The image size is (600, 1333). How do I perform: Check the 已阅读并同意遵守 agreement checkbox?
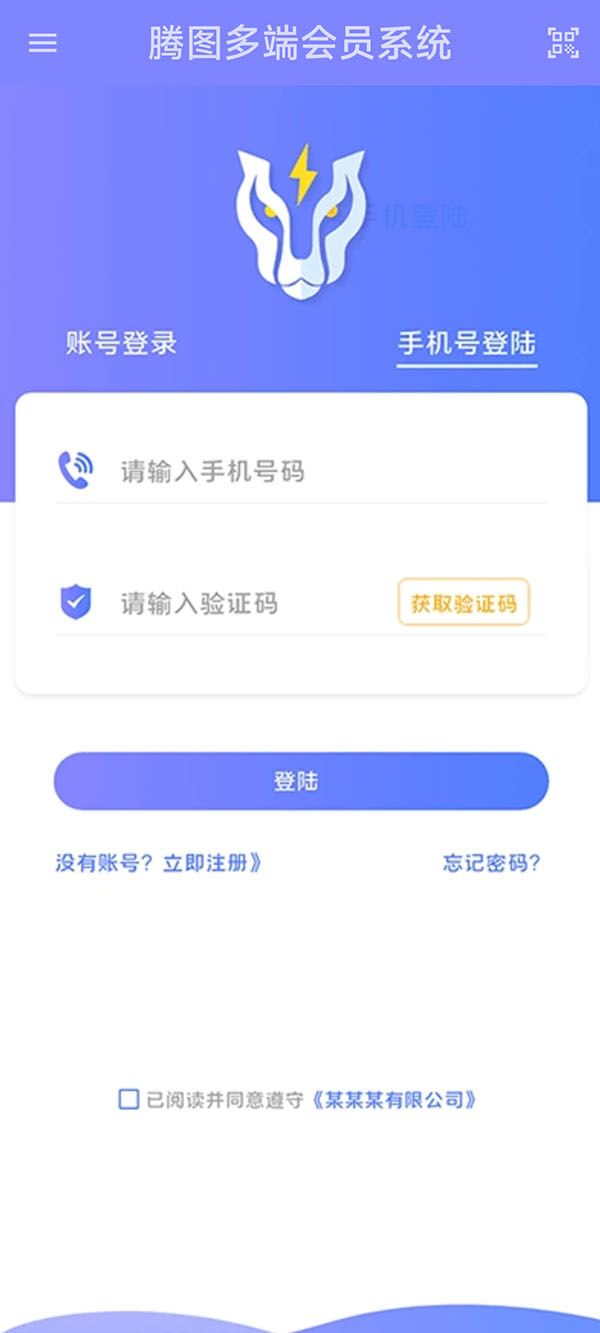(x=129, y=1100)
